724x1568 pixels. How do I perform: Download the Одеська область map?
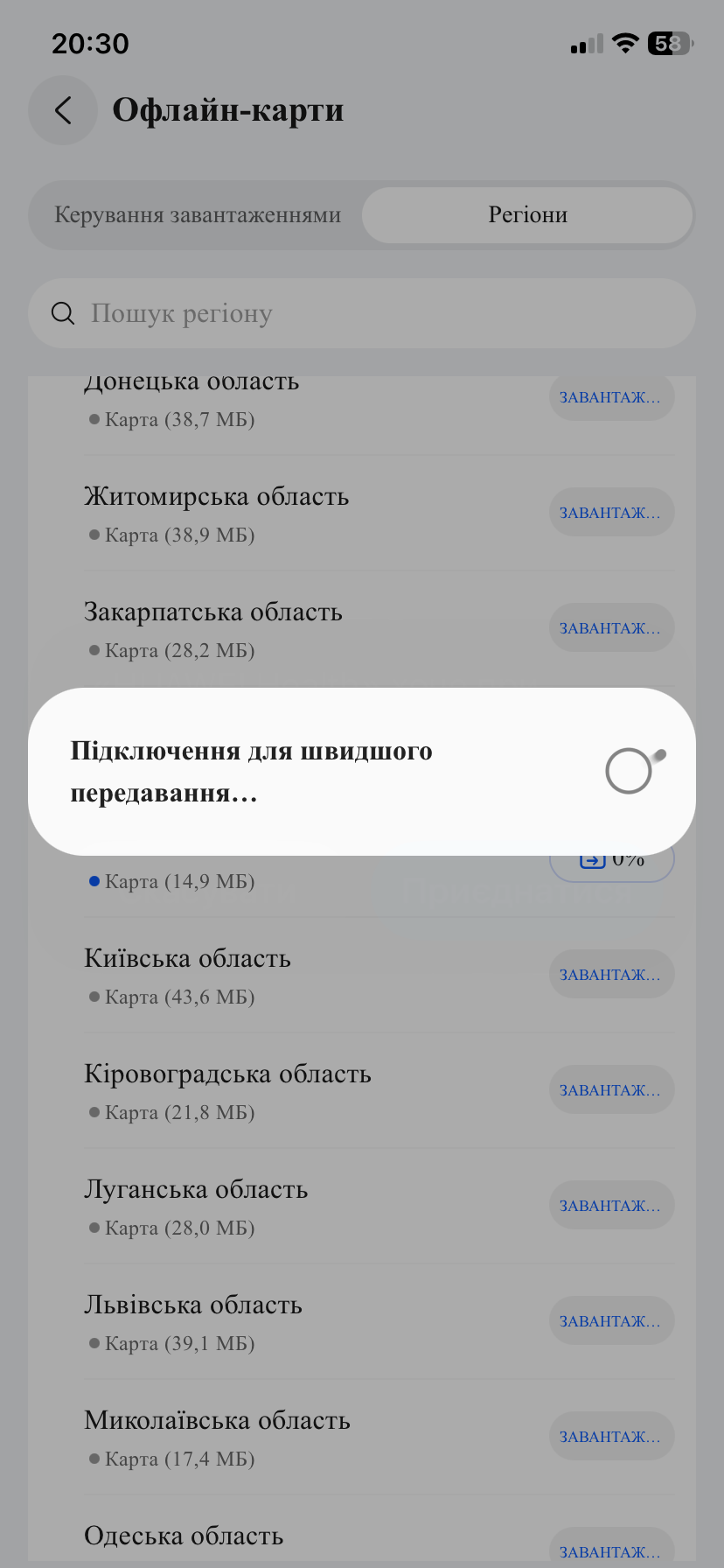pos(611,1549)
